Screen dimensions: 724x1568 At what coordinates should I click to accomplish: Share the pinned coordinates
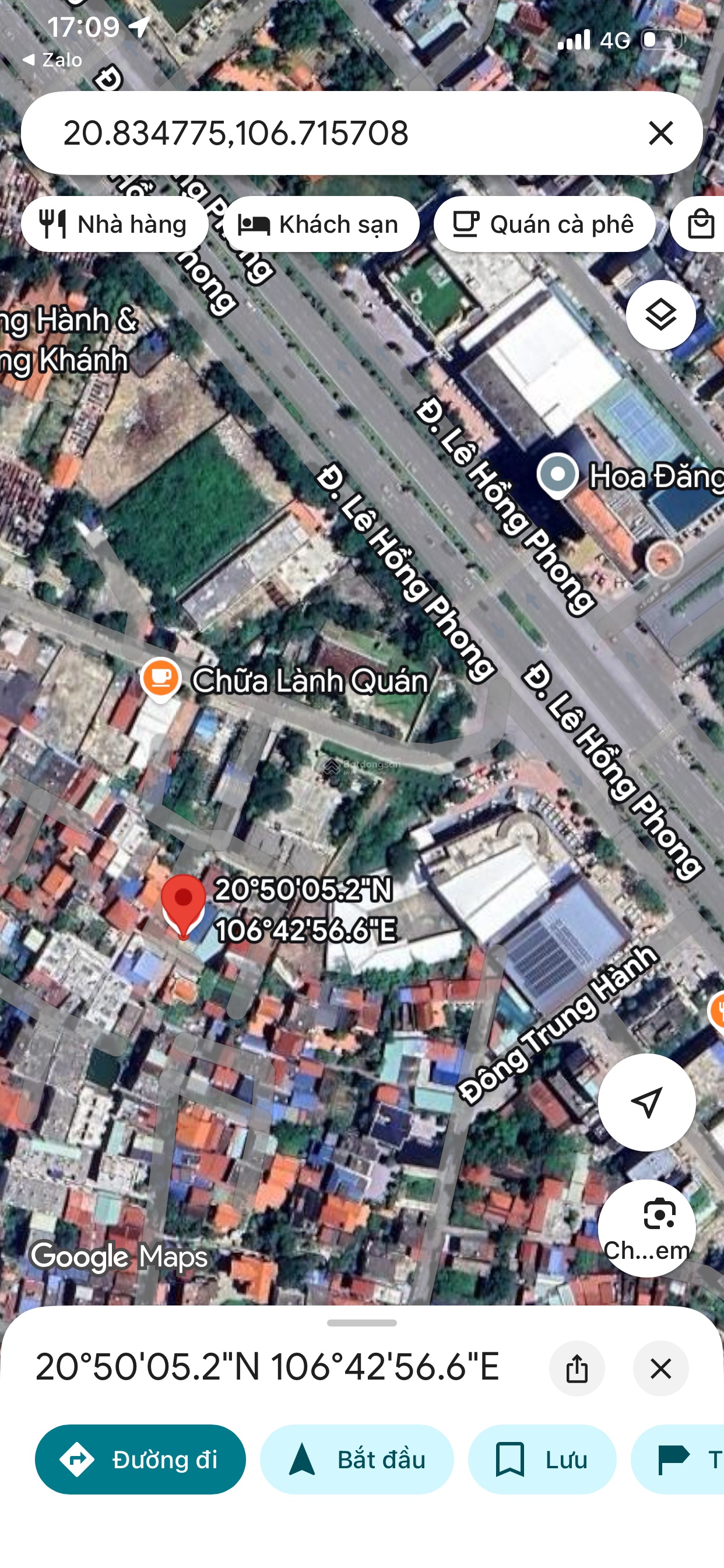(x=576, y=1368)
